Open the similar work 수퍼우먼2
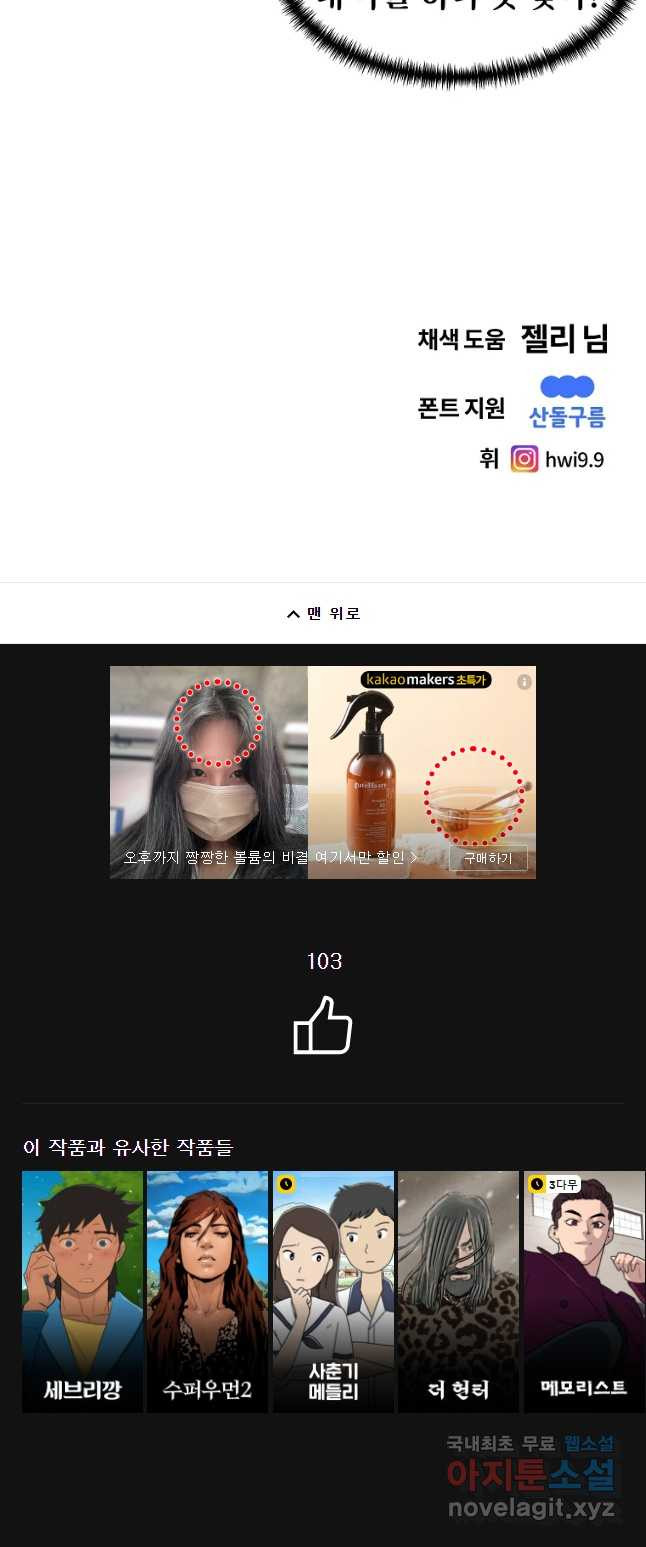This screenshot has height=1547, width=646. (x=207, y=1290)
